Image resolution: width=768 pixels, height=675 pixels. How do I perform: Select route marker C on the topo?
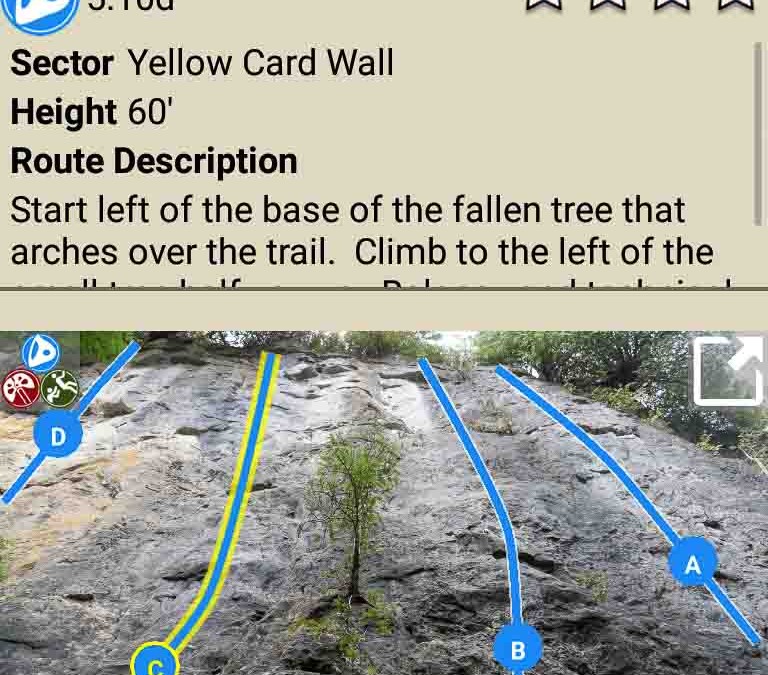(x=155, y=663)
